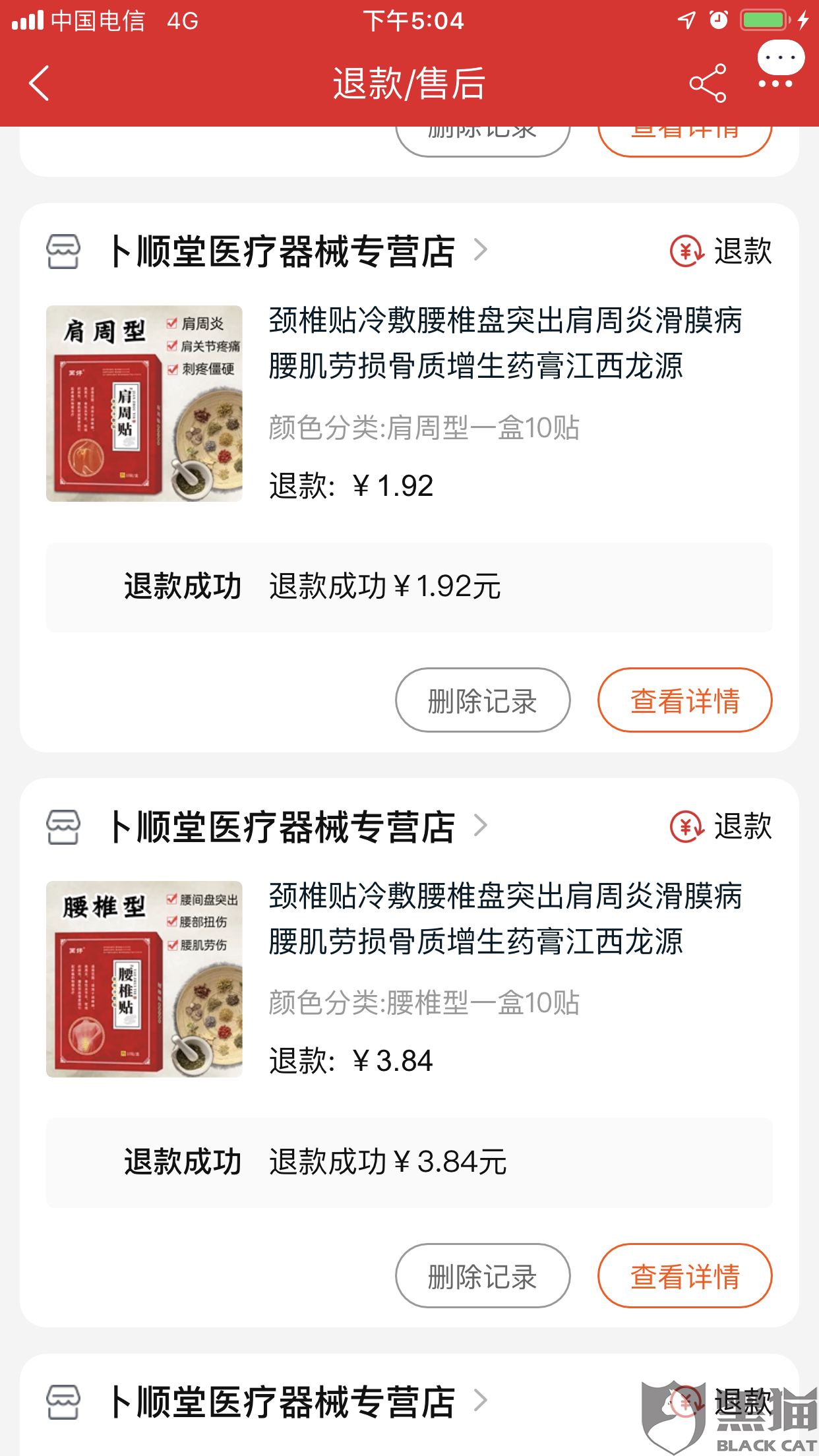
Task: Open the 退款成功 ¥1.92元 status row
Action: click(x=409, y=587)
